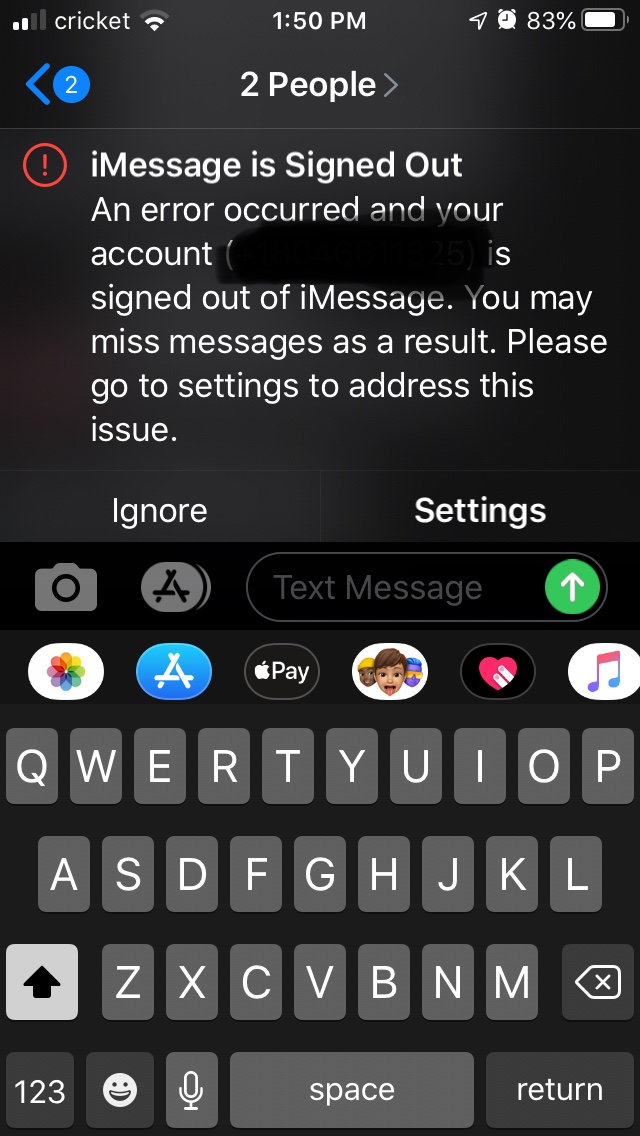Open the emoji keyboard
The image size is (640, 1136).
pos(120,1090)
